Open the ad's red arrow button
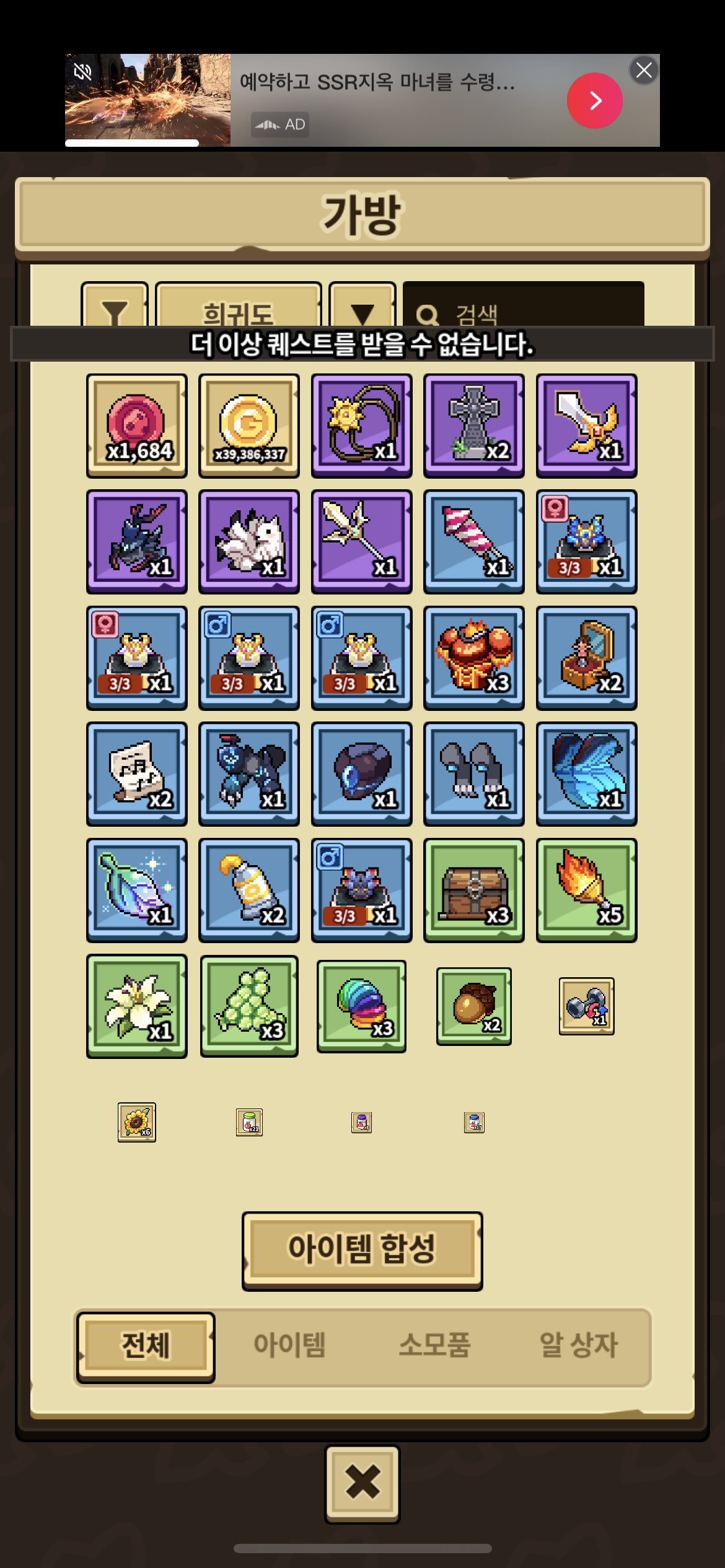 (594, 100)
